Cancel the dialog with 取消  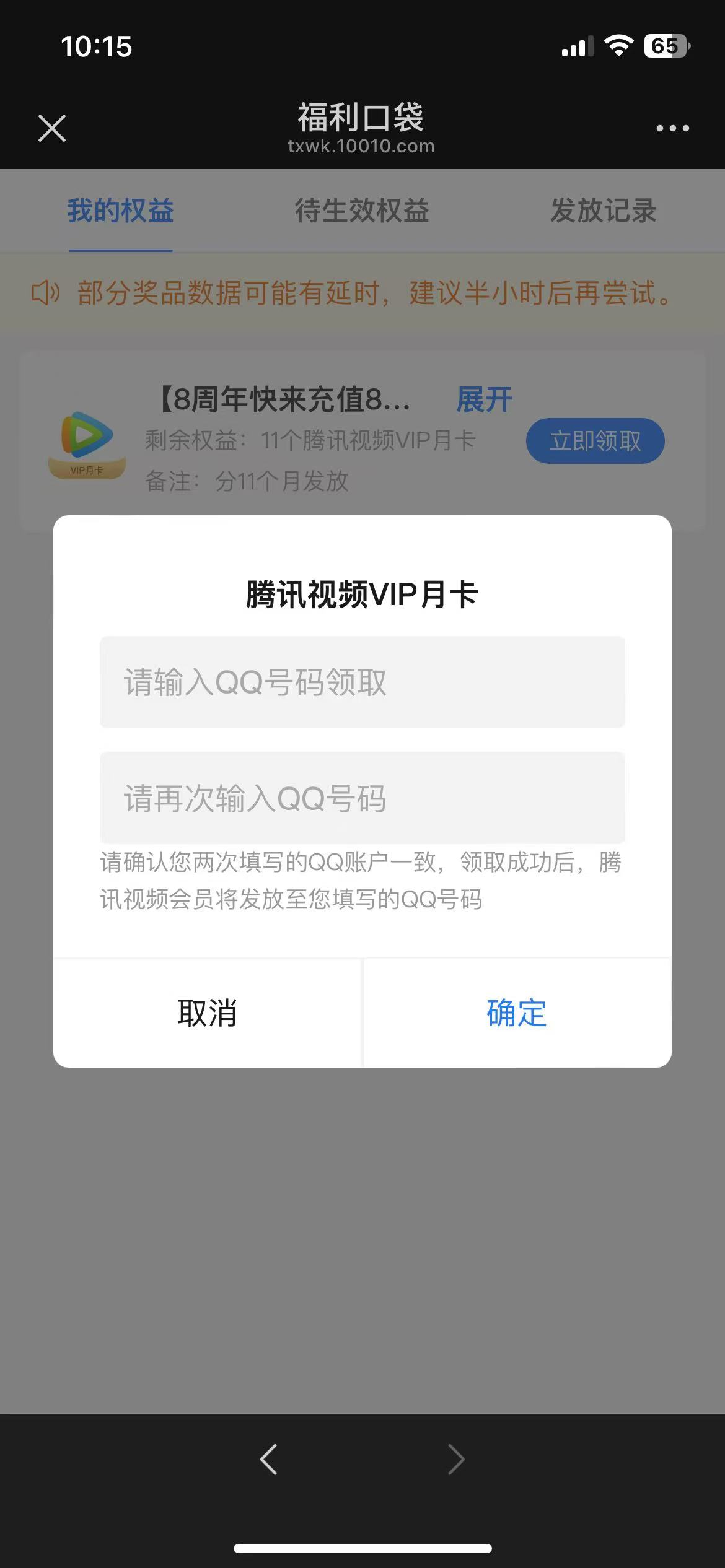207,1013
